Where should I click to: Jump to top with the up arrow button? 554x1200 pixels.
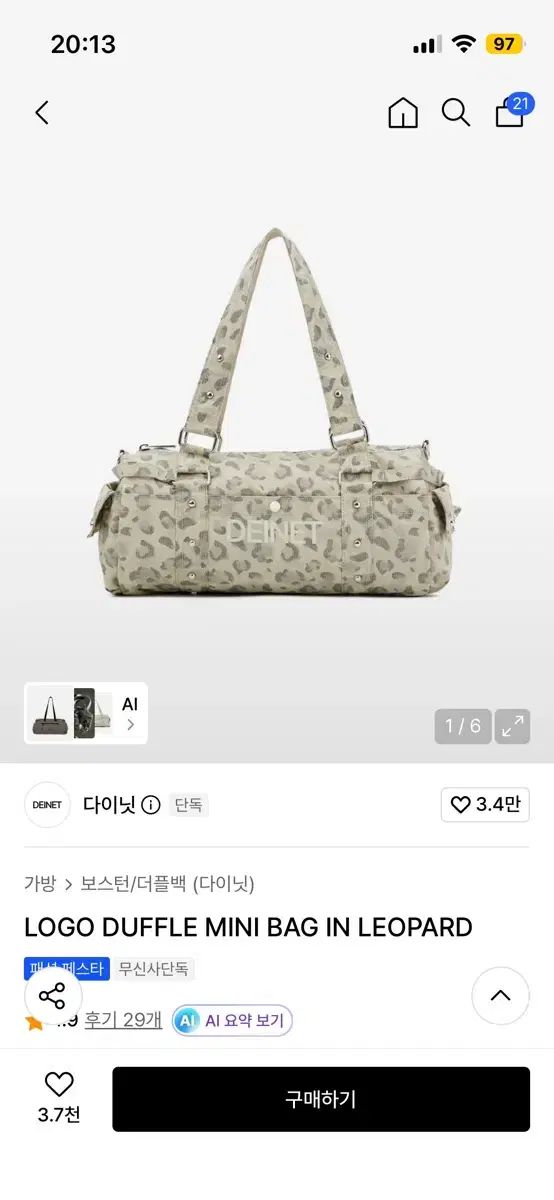(x=500, y=996)
